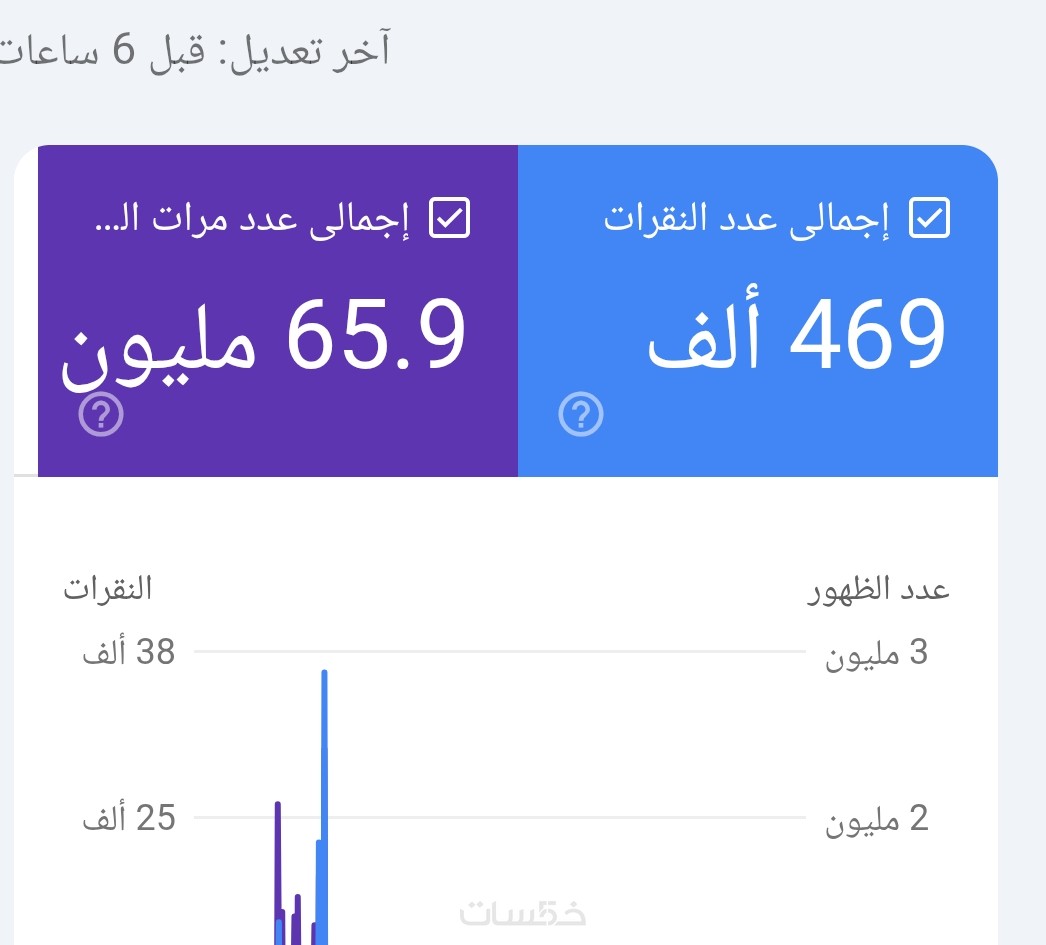Uncheck the إجمالي عدد النقرات checkbox
The height and width of the screenshot is (945, 1046).
click(x=929, y=219)
